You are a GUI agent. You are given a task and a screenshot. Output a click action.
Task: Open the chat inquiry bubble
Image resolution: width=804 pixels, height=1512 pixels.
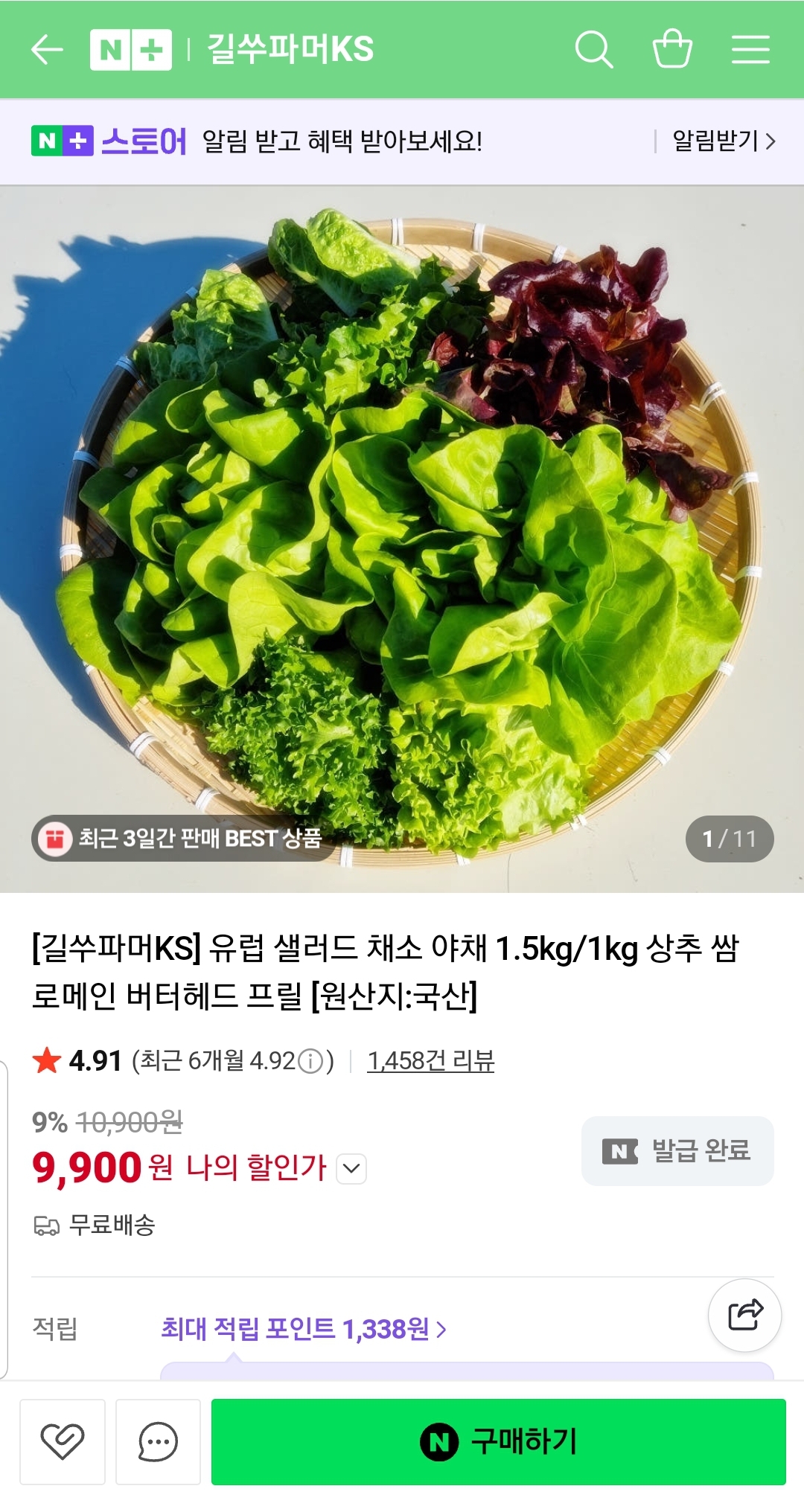(x=158, y=1441)
